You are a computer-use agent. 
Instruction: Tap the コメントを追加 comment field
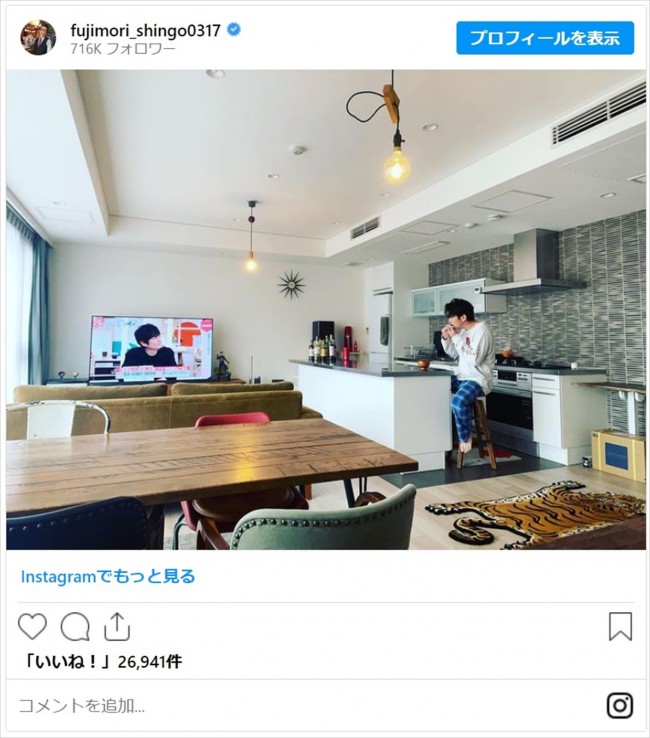(x=300, y=705)
